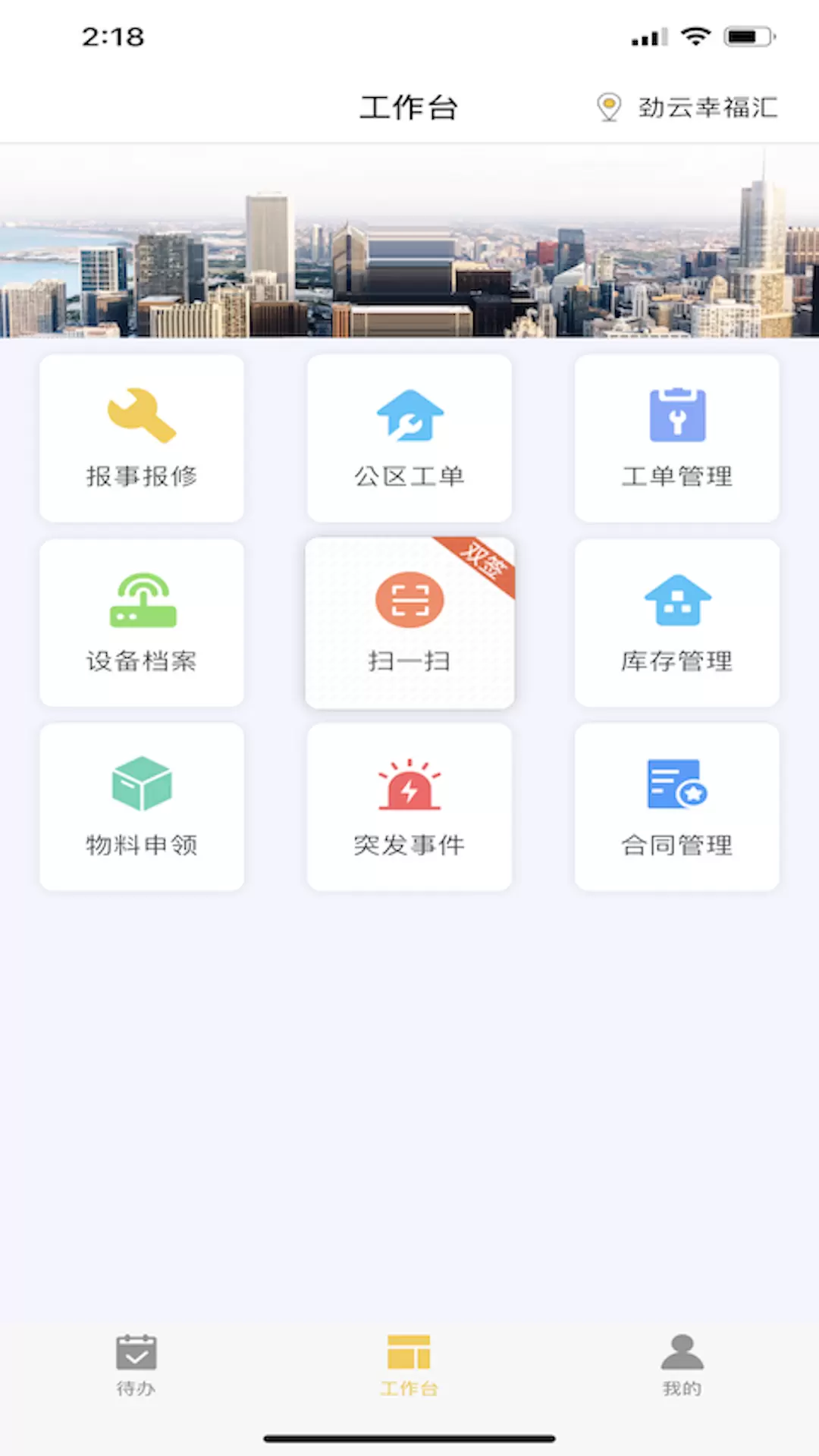This screenshot has height=1456, width=819.
Task: Open the 报事报修 repair report tile
Action: pyautogui.click(x=142, y=438)
